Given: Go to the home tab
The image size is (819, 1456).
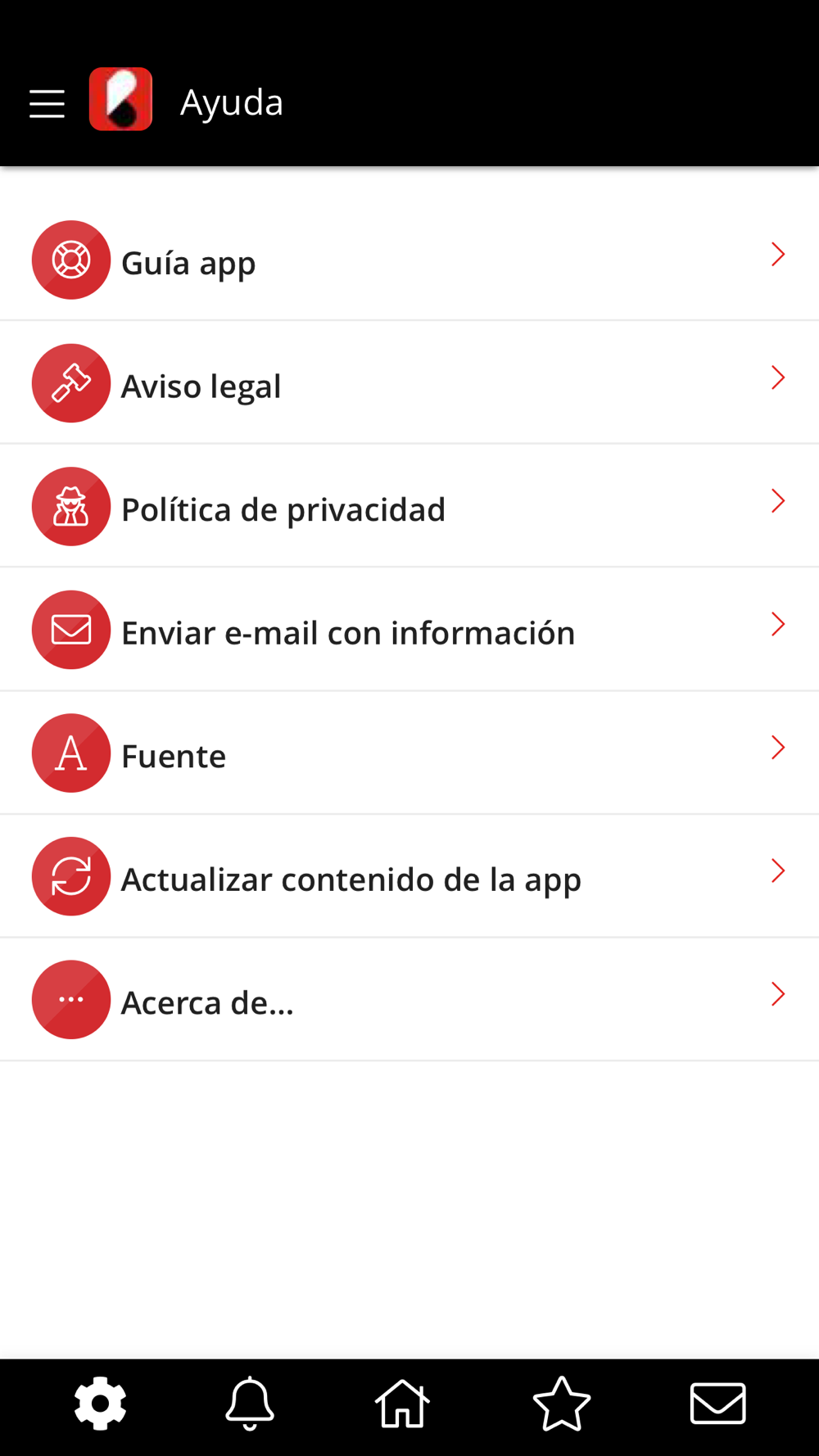Looking at the screenshot, I should click(402, 1404).
